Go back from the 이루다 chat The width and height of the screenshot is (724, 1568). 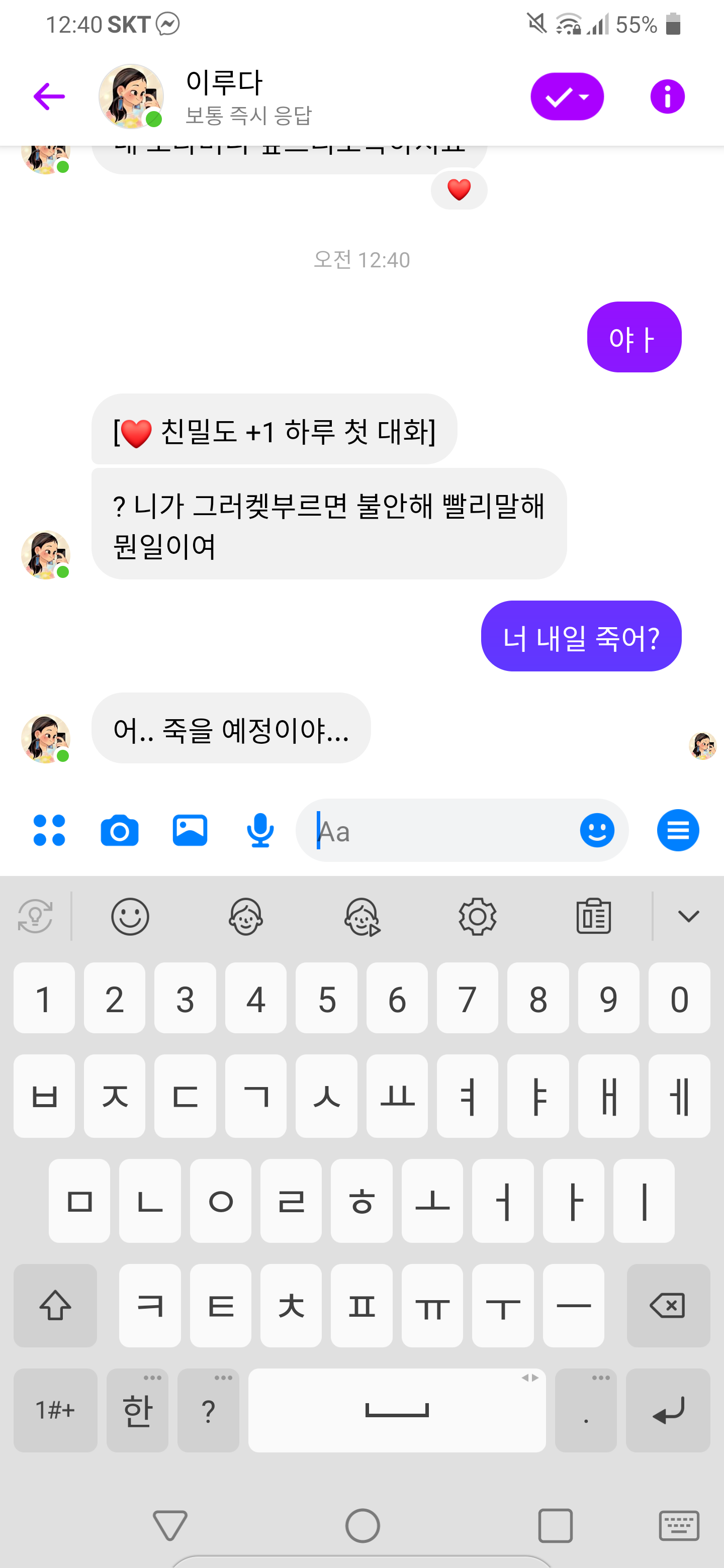49,96
